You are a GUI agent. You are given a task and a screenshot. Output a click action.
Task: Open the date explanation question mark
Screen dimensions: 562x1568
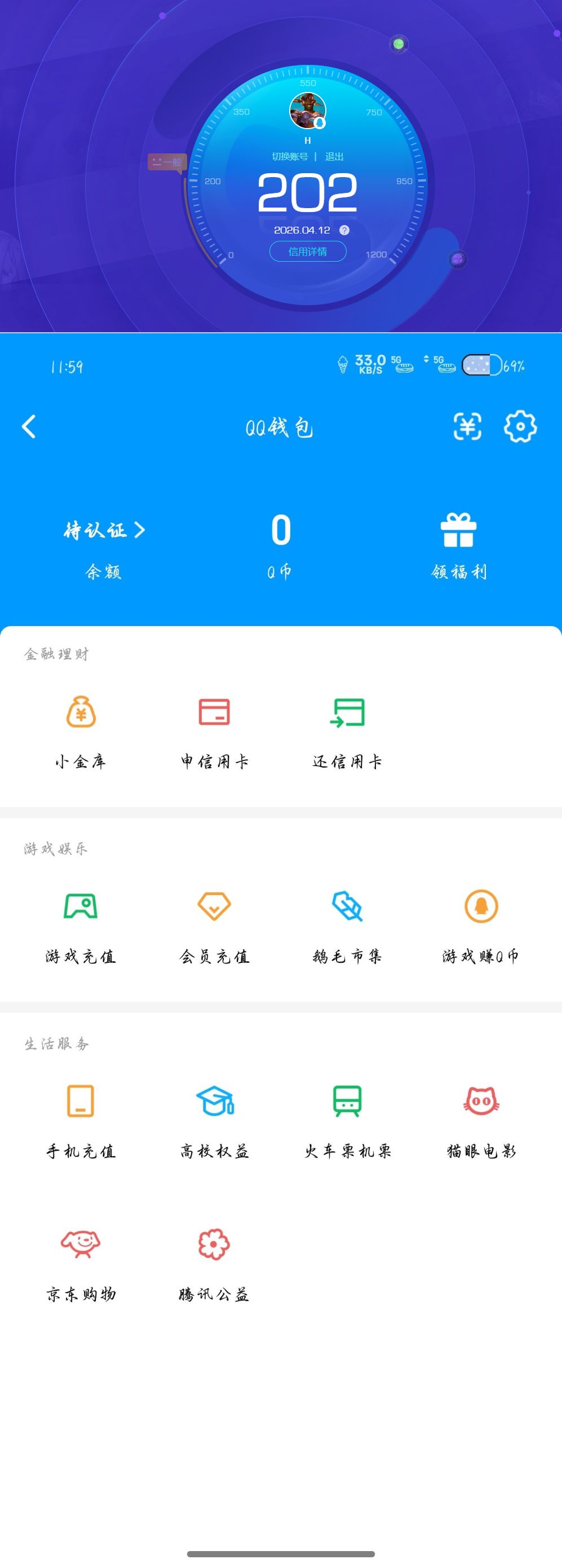pos(343,230)
